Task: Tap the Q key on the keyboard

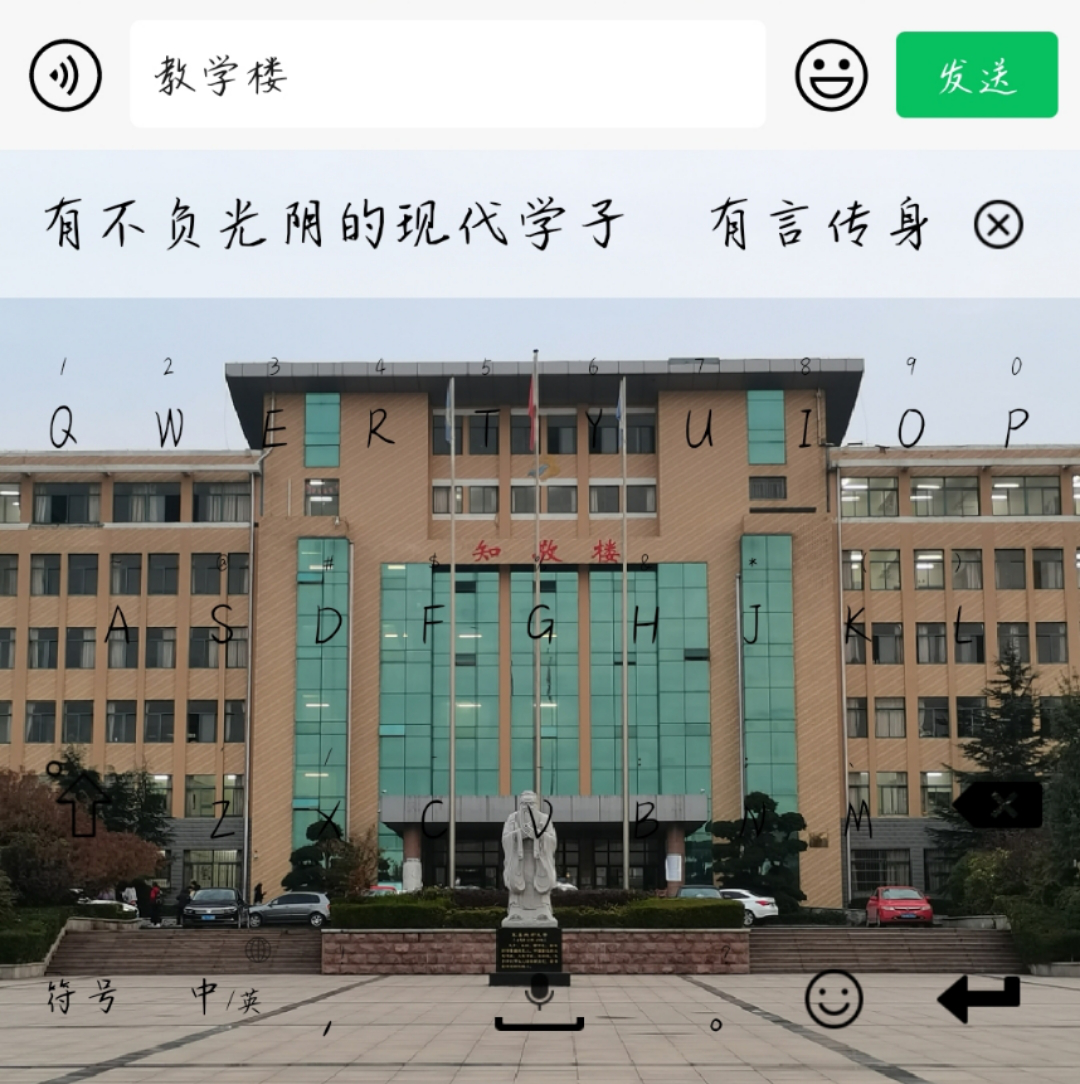Action: [x=63, y=428]
